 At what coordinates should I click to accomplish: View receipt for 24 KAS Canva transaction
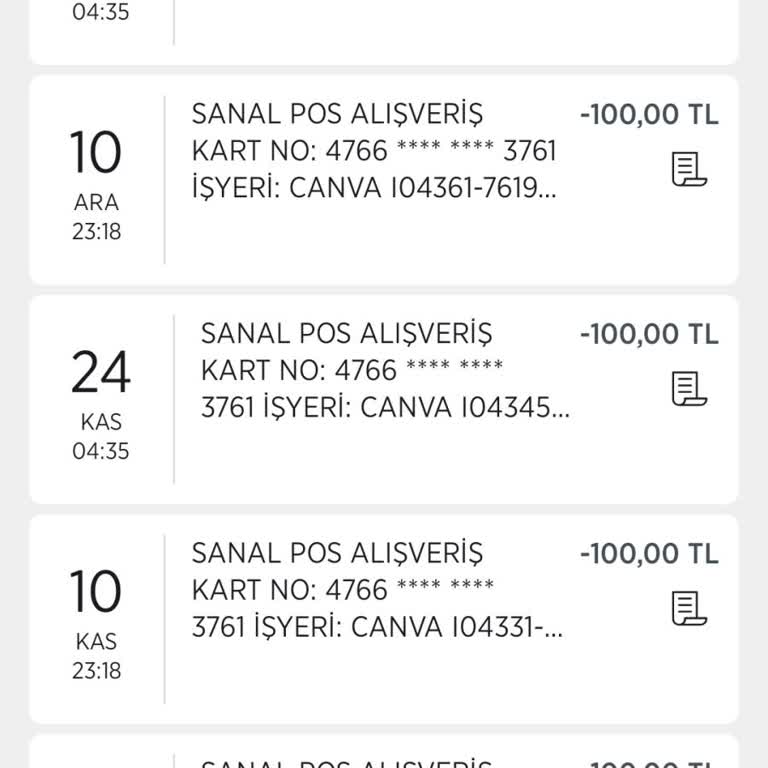[x=688, y=388]
